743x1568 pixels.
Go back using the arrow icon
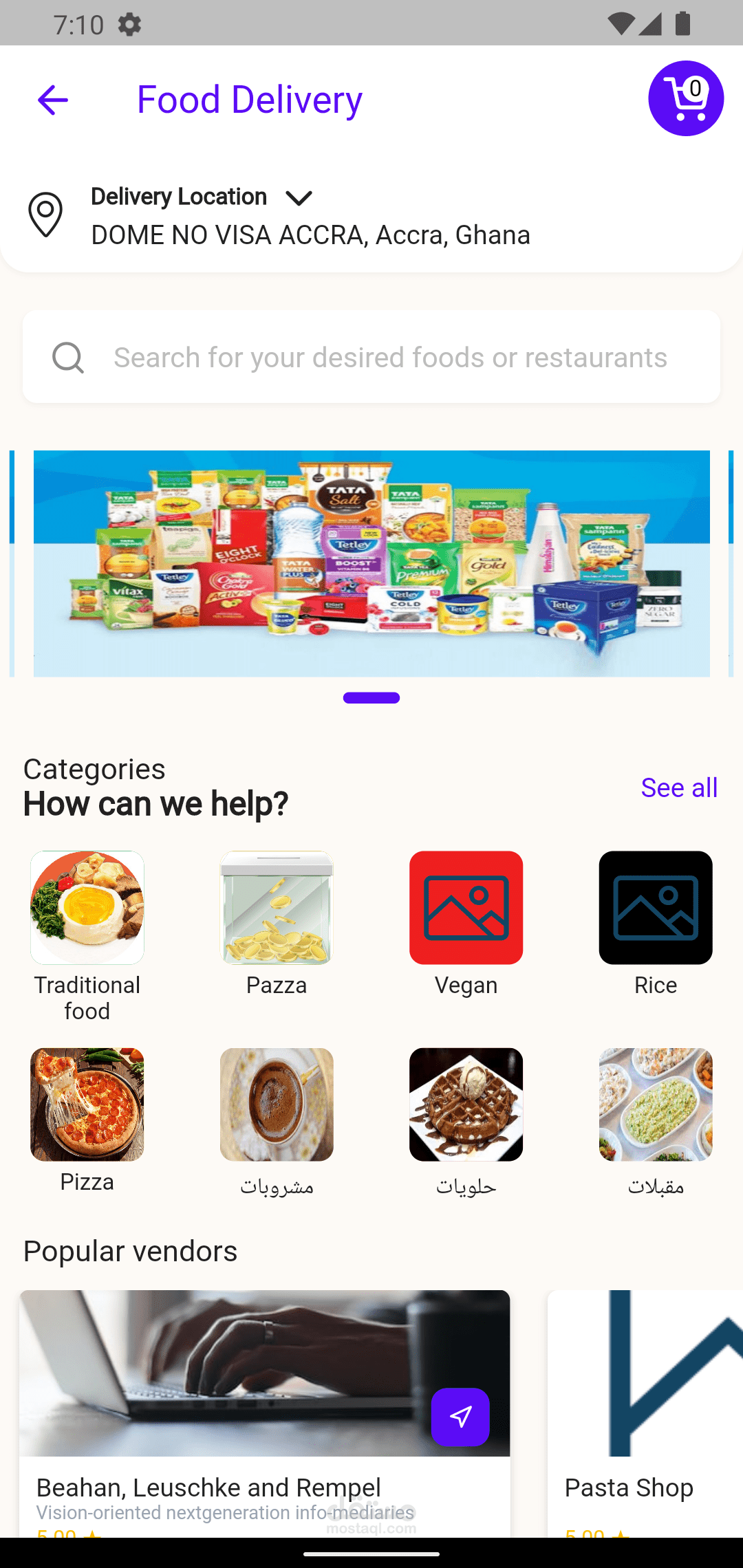tap(52, 100)
